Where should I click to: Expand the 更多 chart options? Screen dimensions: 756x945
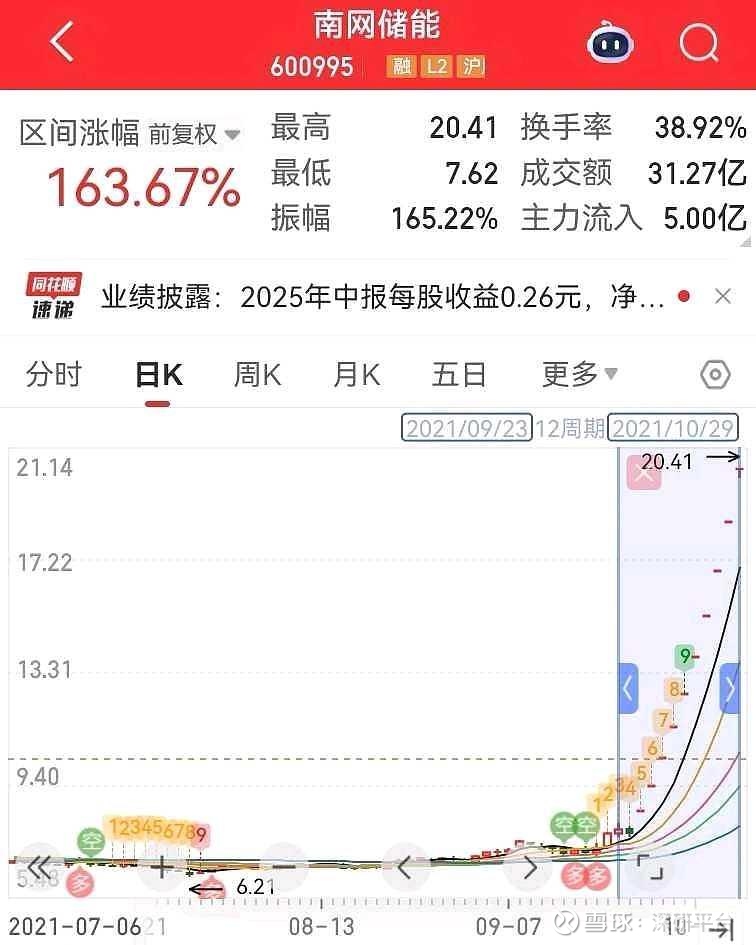pos(579,375)
